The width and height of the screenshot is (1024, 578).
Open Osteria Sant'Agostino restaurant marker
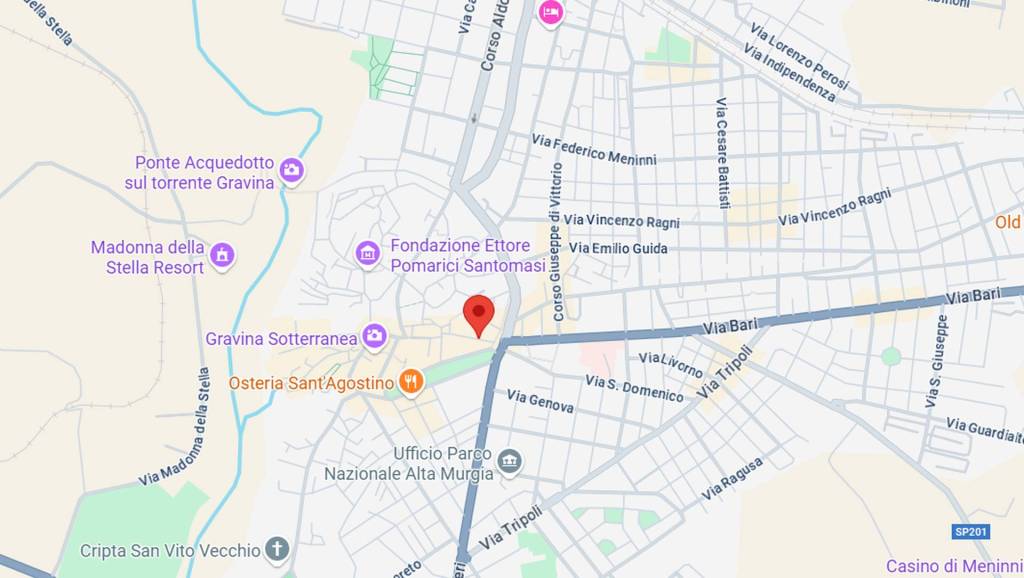pyautogui.click(x=409, y=380)
